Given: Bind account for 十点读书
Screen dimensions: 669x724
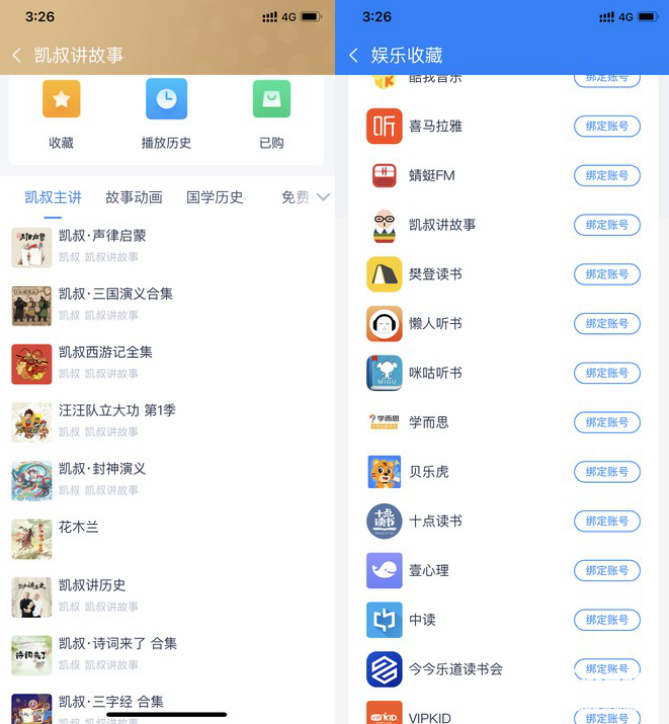Looking at the screenshot, I should click(x=607, y=521).
